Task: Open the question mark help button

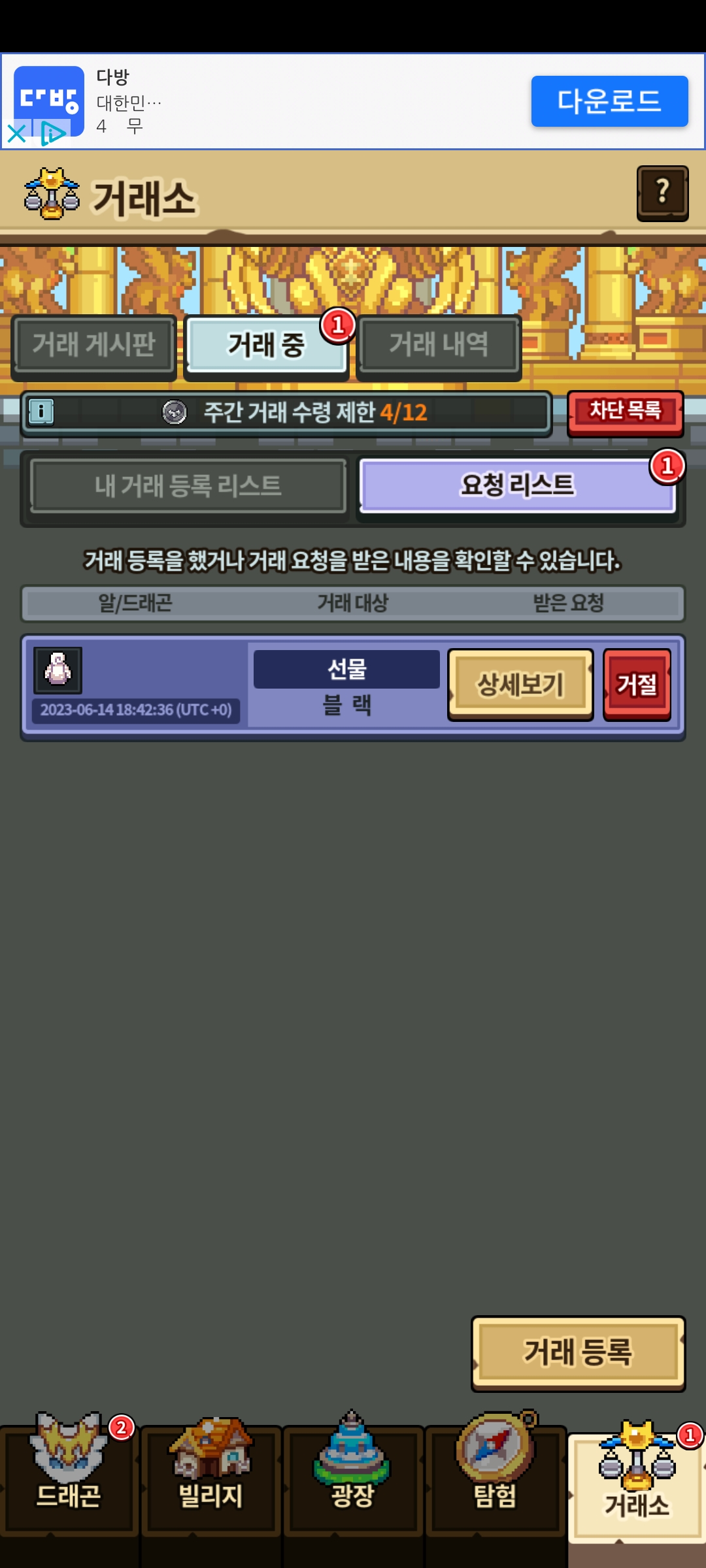Action: click(662, 193)
